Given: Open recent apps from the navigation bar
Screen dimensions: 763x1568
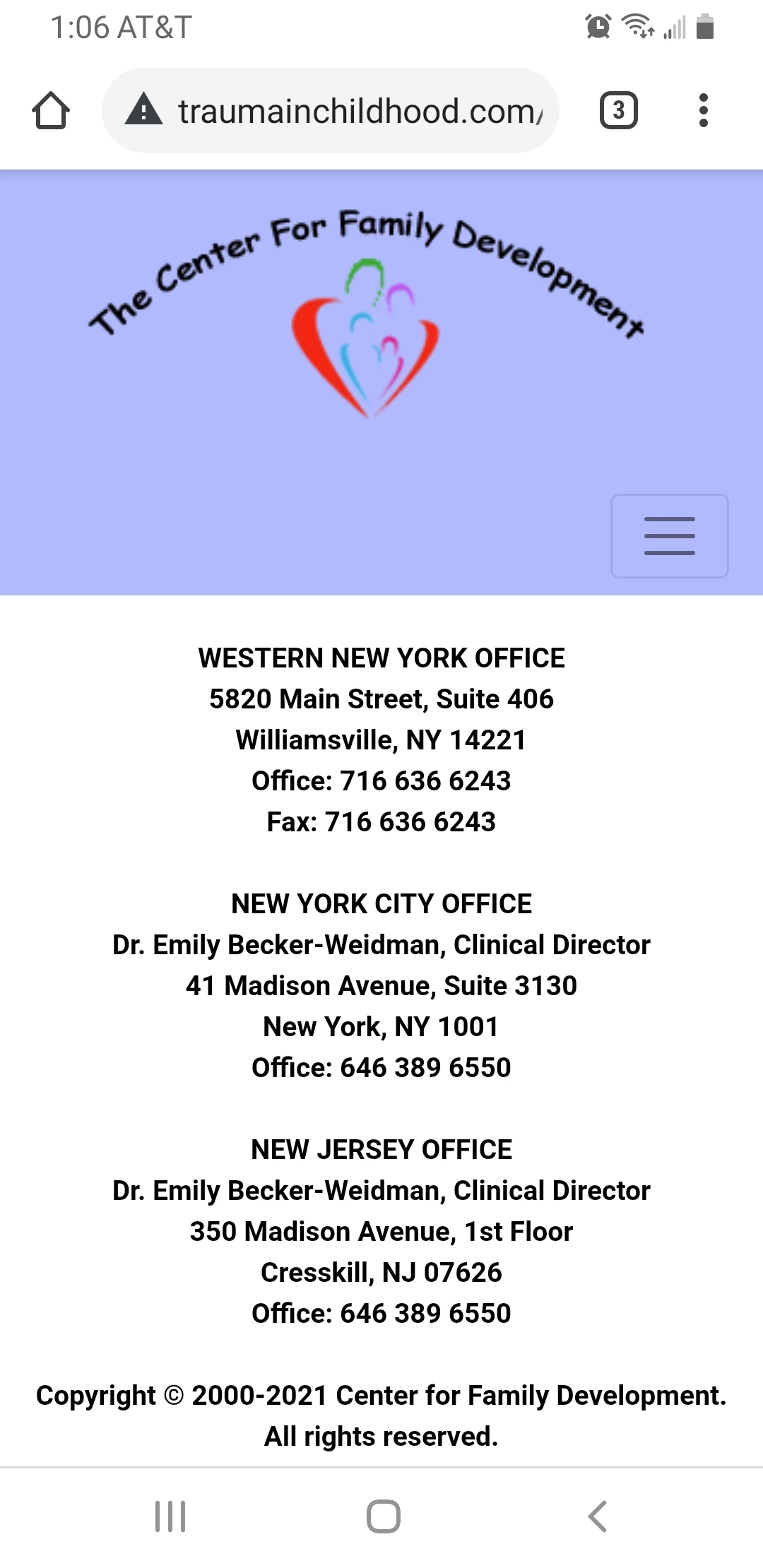Looking at the screenshot, I should pos(170,1516).
